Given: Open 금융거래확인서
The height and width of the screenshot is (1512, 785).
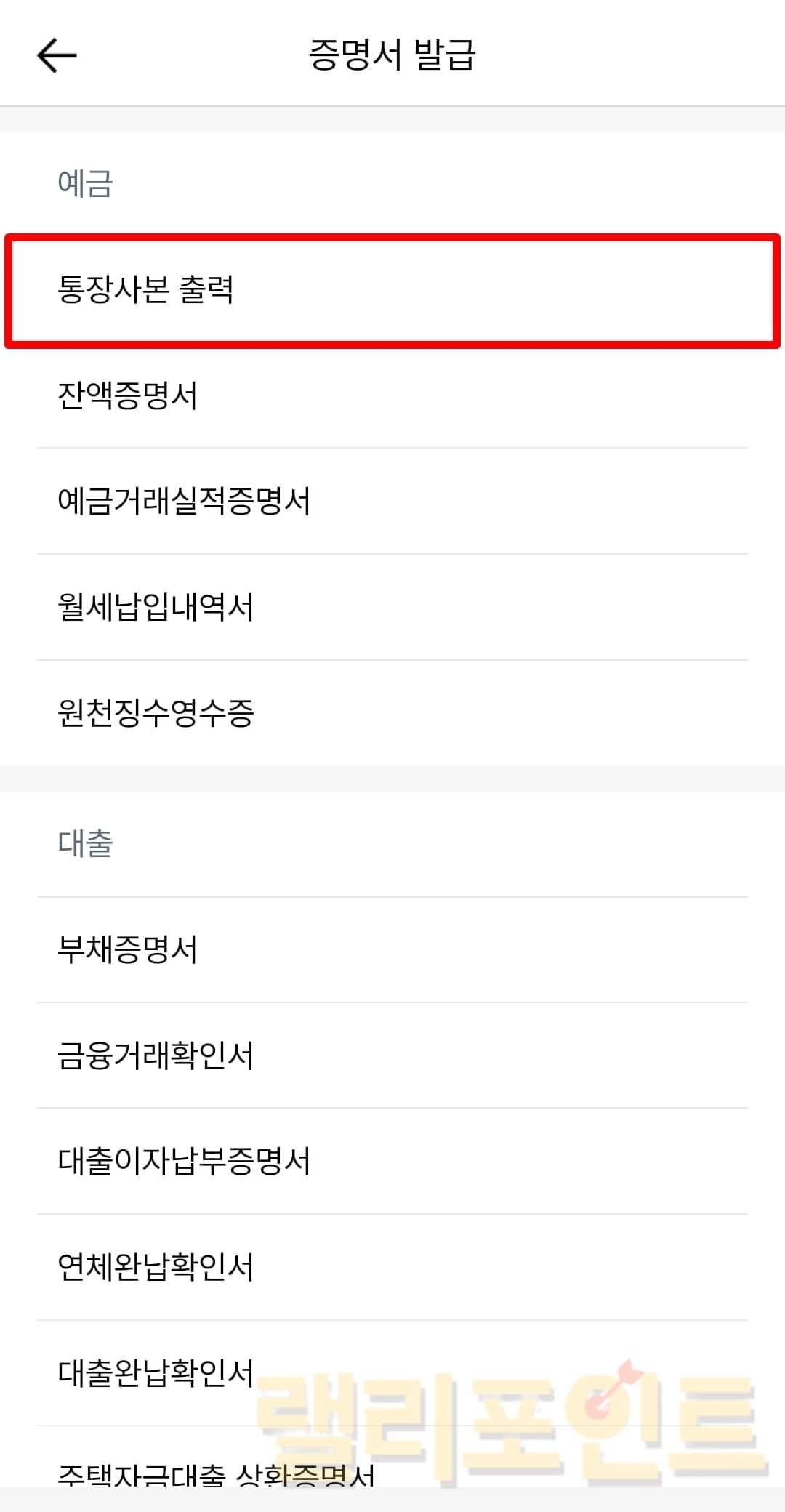Looking at the screenshot, I should [156, 1055].
